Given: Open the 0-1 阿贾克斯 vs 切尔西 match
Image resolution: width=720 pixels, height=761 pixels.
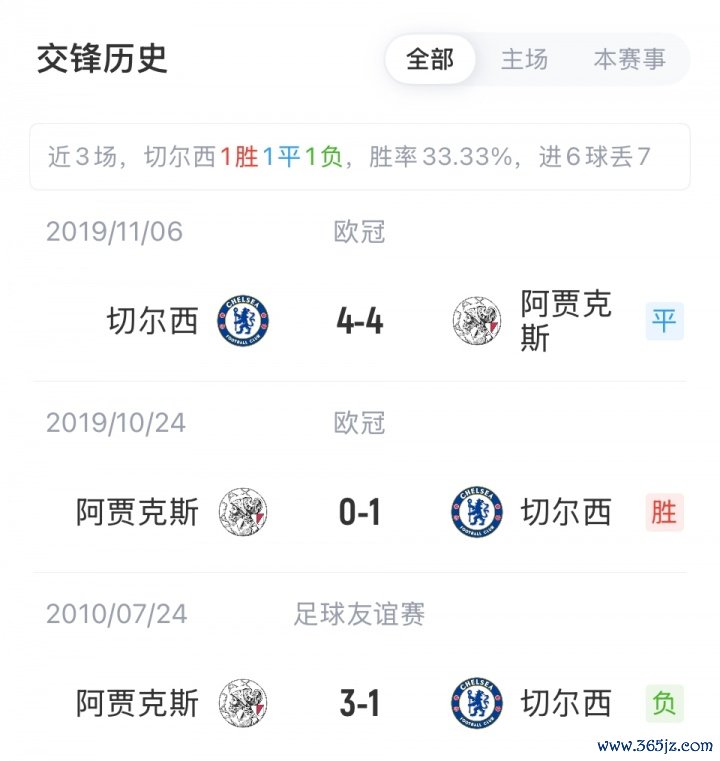Looking at the screenshot, I should pyautogui.click(x=360, y=513).
